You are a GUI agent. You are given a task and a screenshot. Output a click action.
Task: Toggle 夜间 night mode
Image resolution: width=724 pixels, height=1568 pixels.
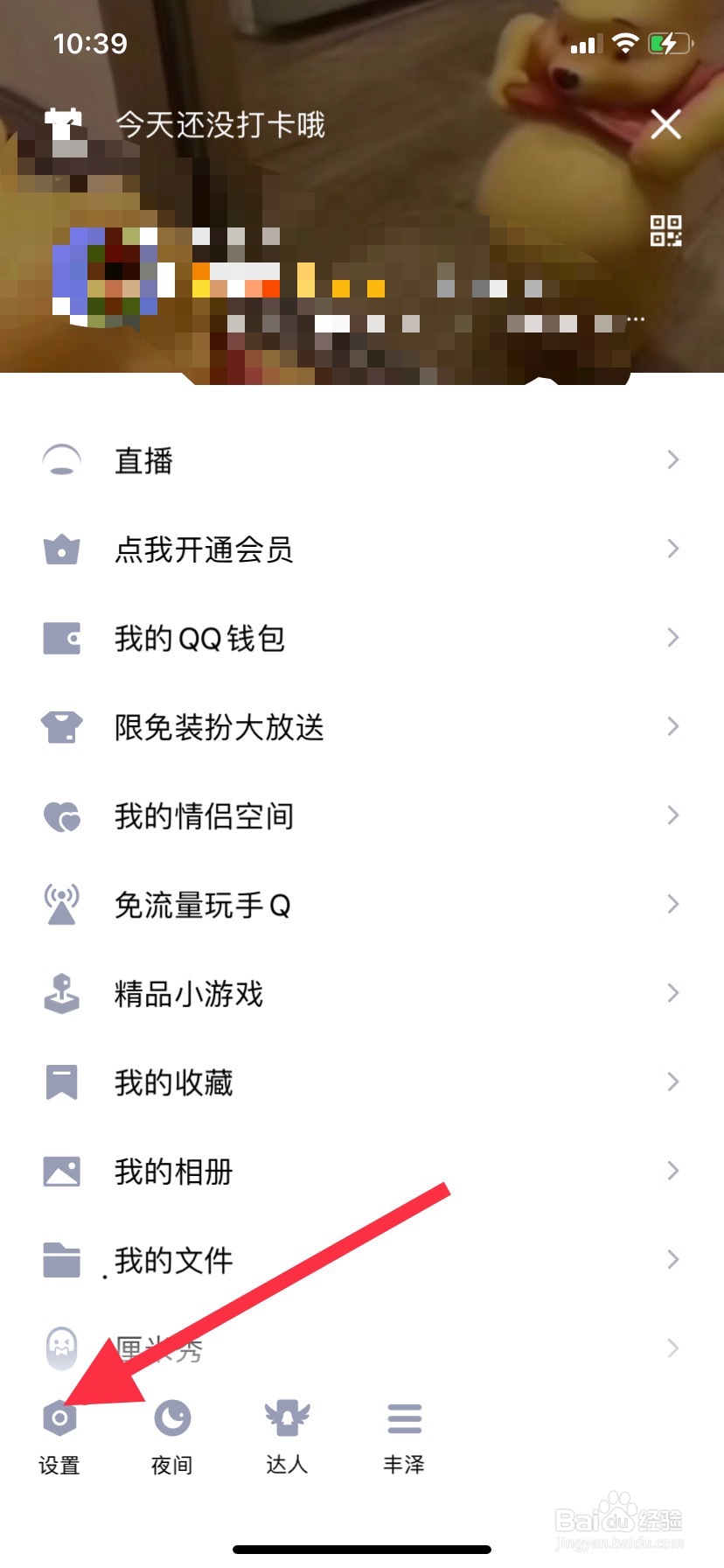coord(172,1435)
